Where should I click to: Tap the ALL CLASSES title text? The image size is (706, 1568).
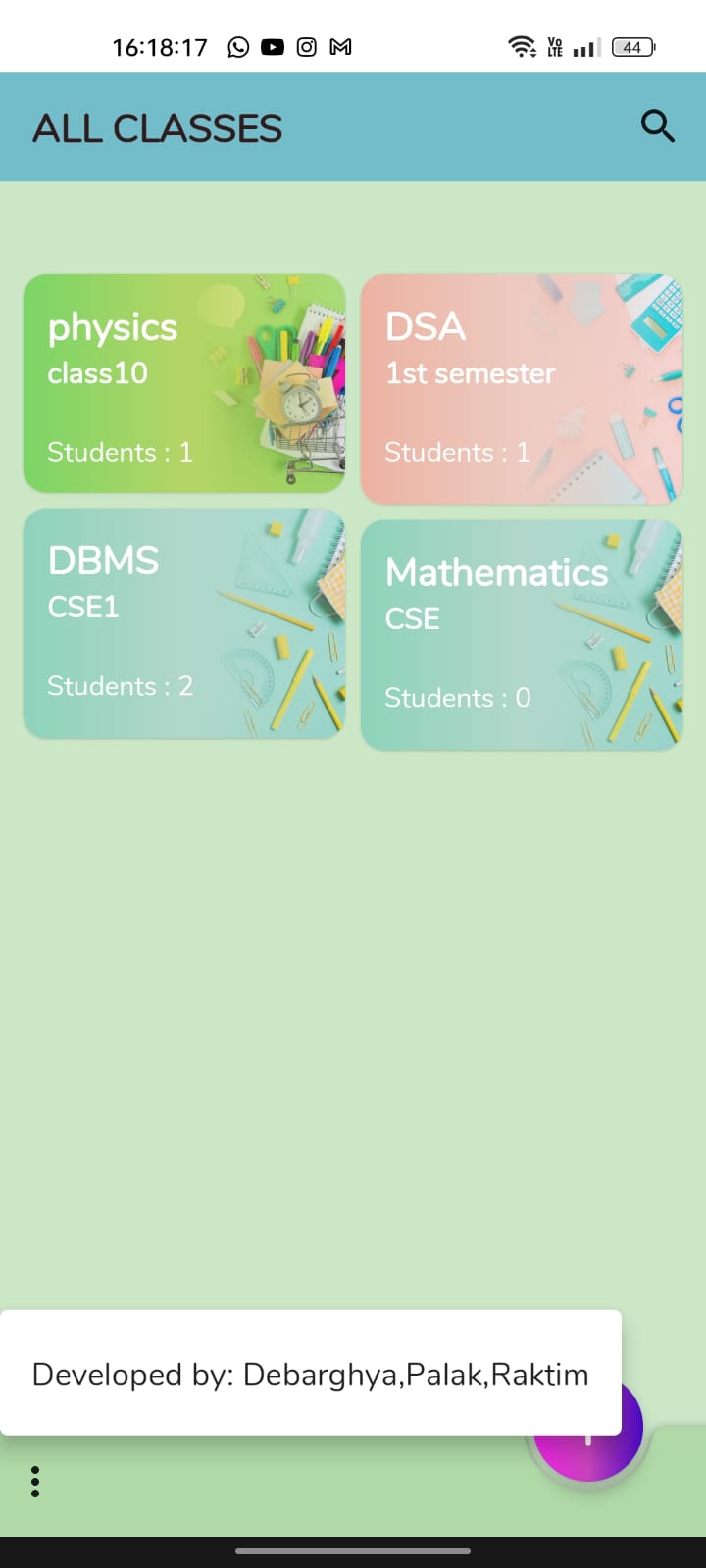coord(158,127)
